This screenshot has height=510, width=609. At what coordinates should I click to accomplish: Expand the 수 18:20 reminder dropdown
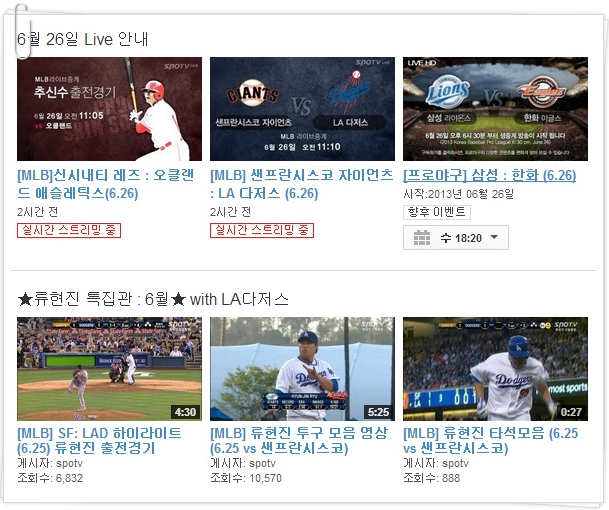pyautogui.click(x=456, y=238)
